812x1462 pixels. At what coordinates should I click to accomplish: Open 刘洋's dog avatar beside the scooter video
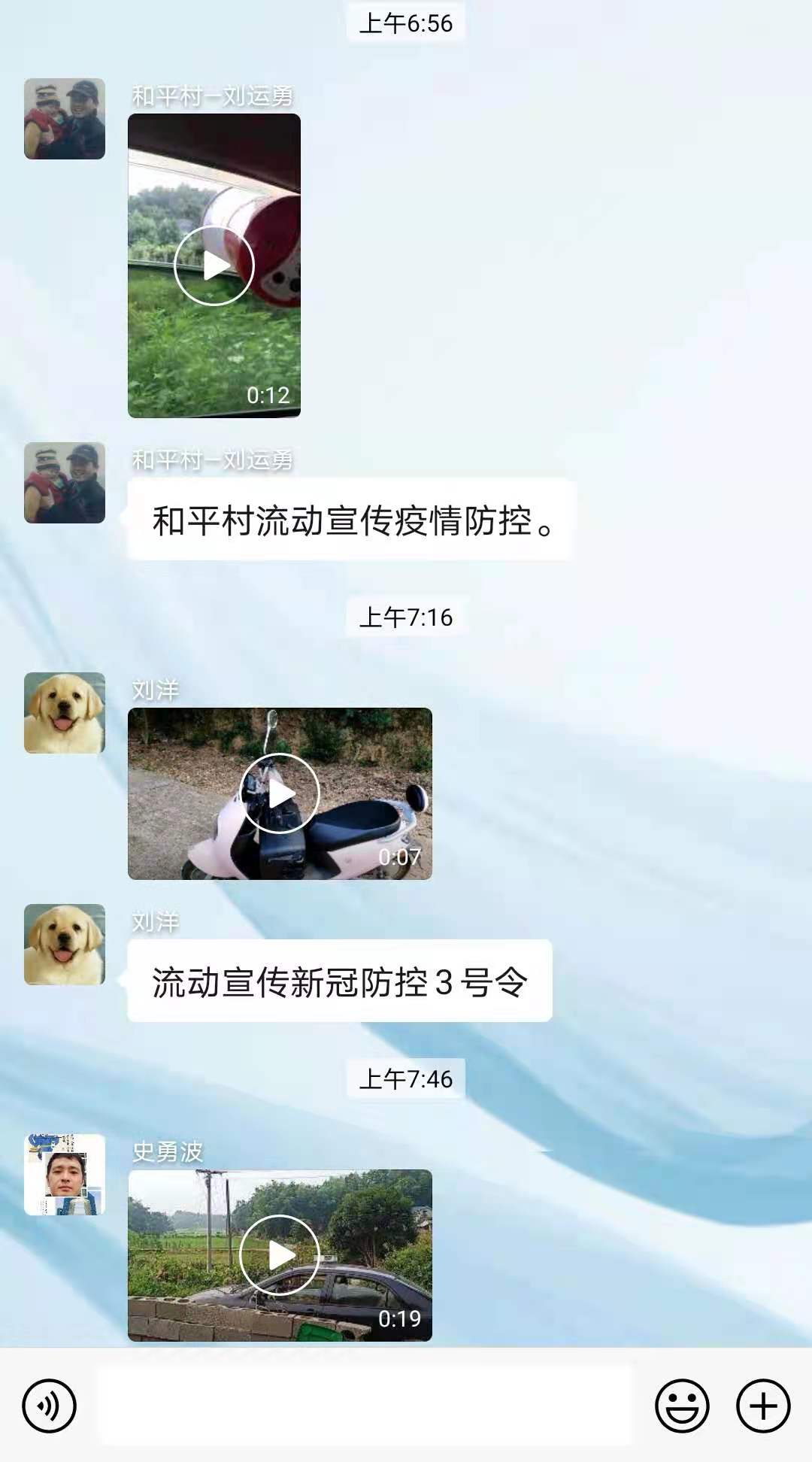tap(65, 713)
